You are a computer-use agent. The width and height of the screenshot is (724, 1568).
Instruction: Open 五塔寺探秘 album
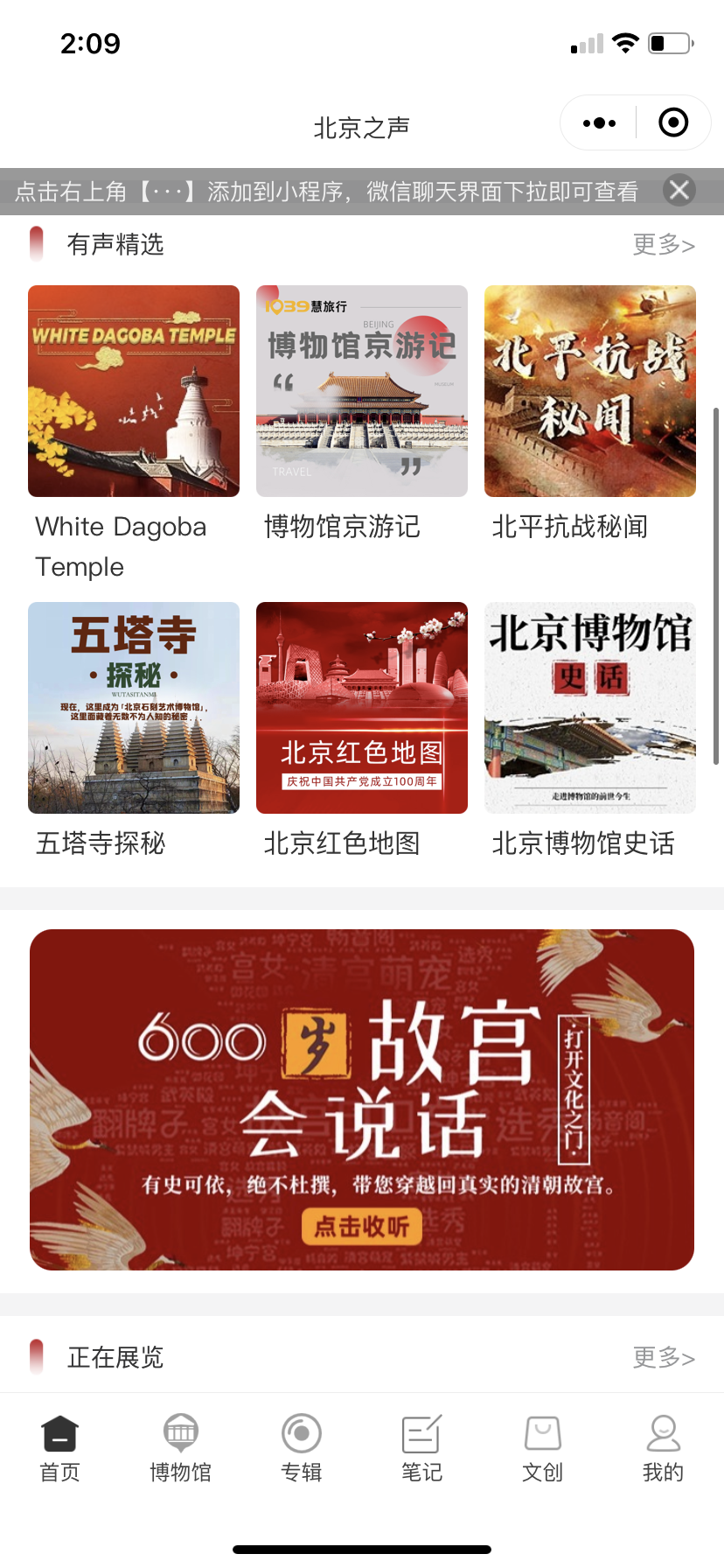coord(134,708)
